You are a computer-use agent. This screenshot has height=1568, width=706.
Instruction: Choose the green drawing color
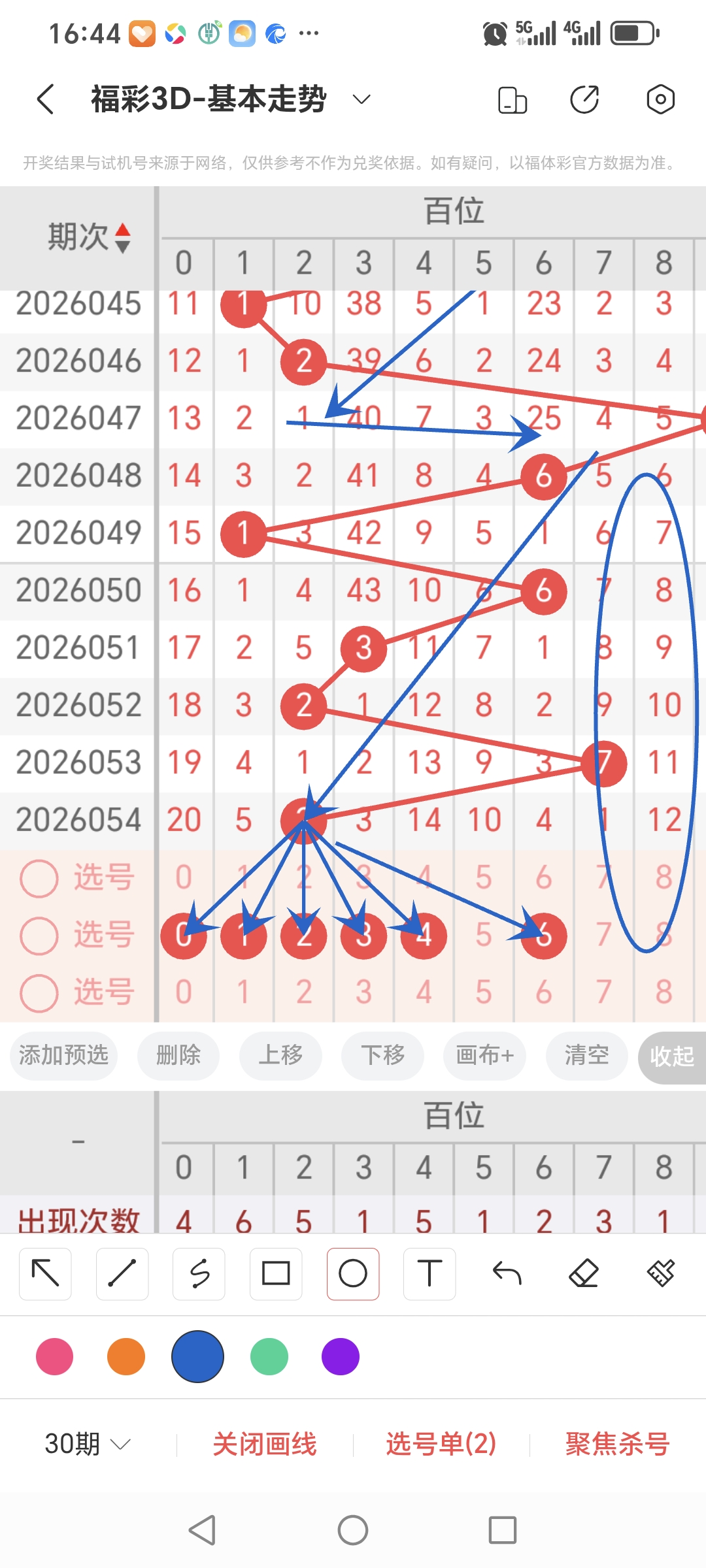(269, 1357)
